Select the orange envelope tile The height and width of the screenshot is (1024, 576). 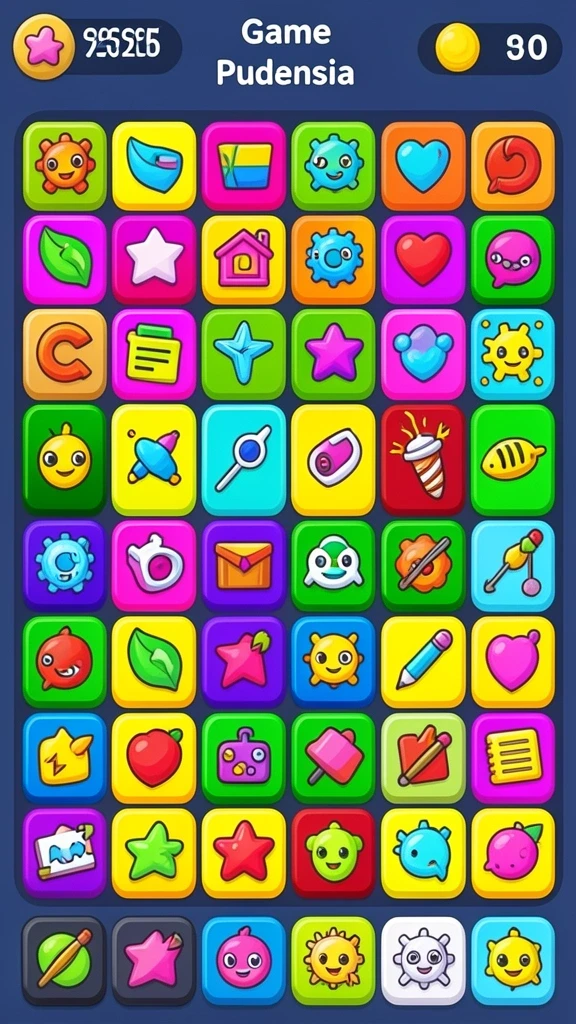click(x=244, y=565)
